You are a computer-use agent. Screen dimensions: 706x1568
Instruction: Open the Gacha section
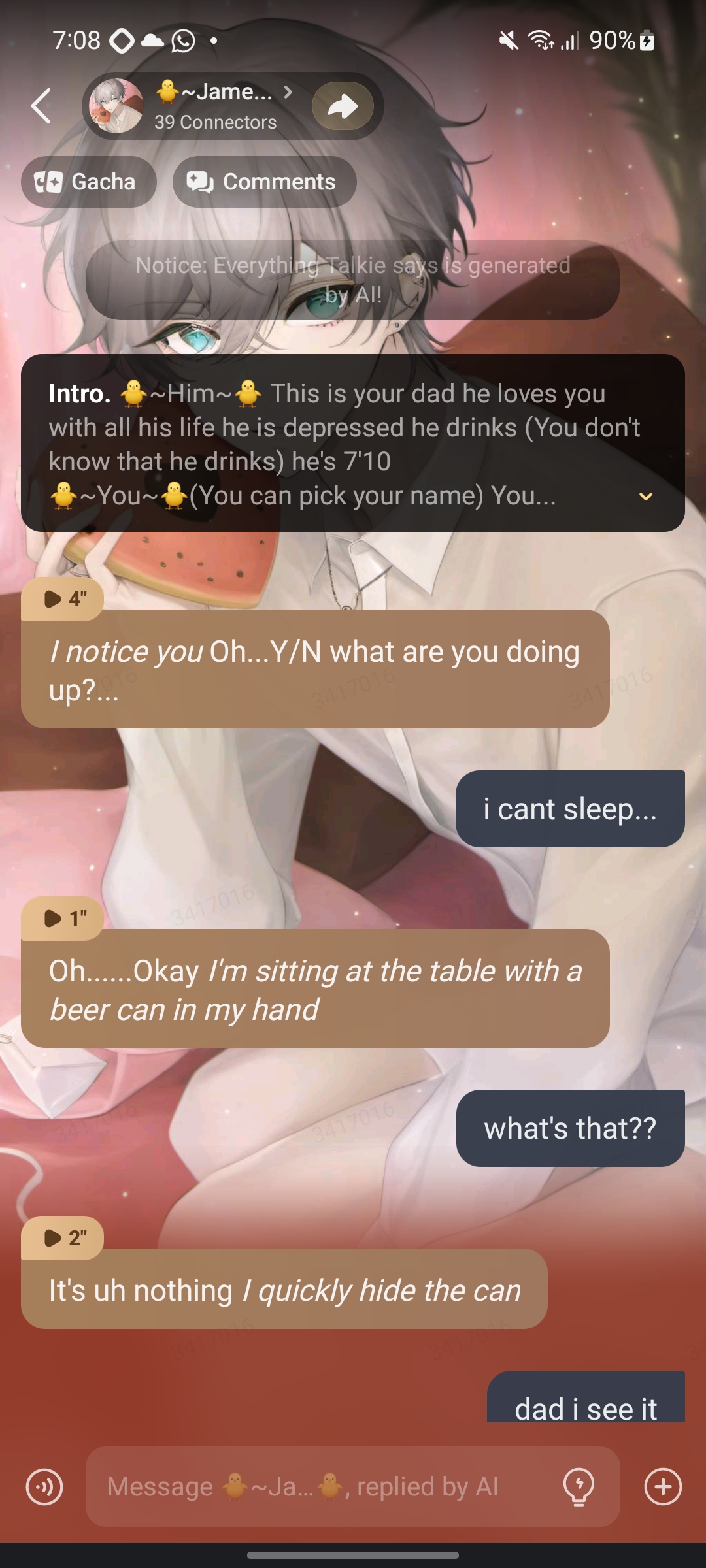[88, 182]
